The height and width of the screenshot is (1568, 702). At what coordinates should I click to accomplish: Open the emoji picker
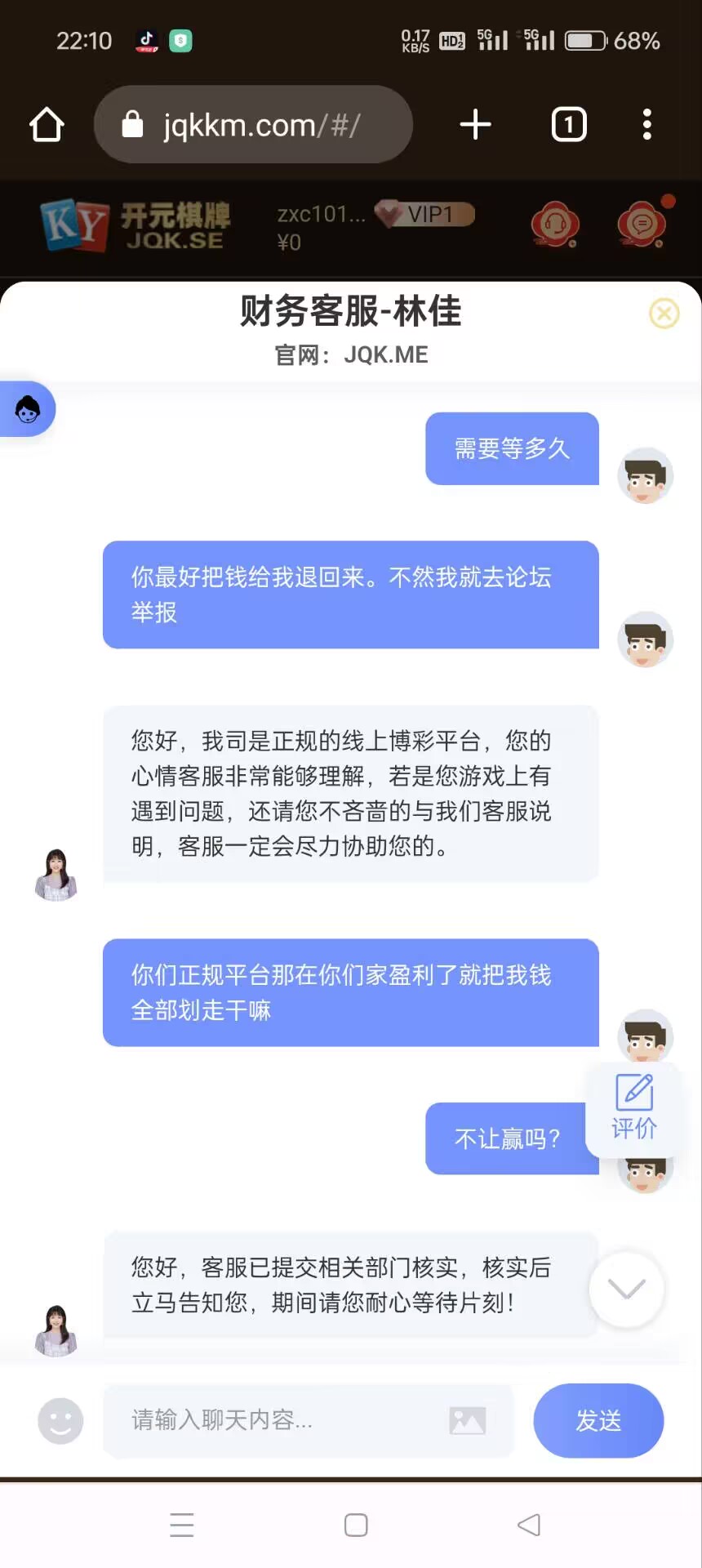[x=60, y=1421]
